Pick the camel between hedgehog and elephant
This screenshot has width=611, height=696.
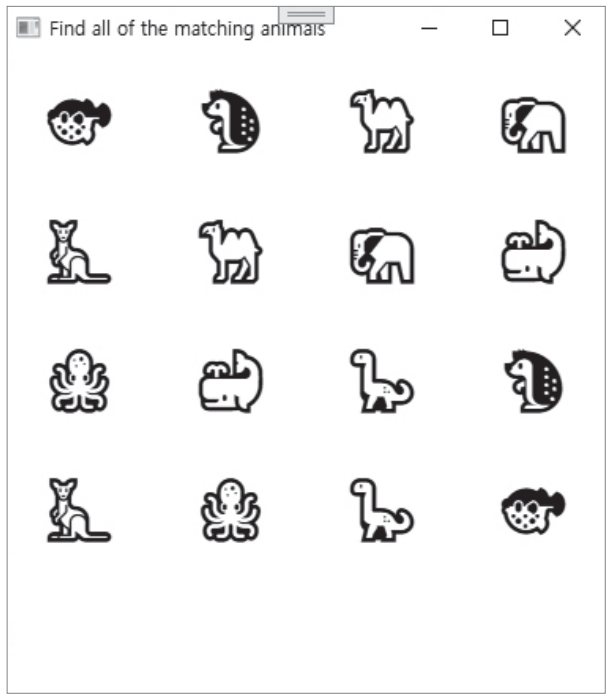[381, 122]
